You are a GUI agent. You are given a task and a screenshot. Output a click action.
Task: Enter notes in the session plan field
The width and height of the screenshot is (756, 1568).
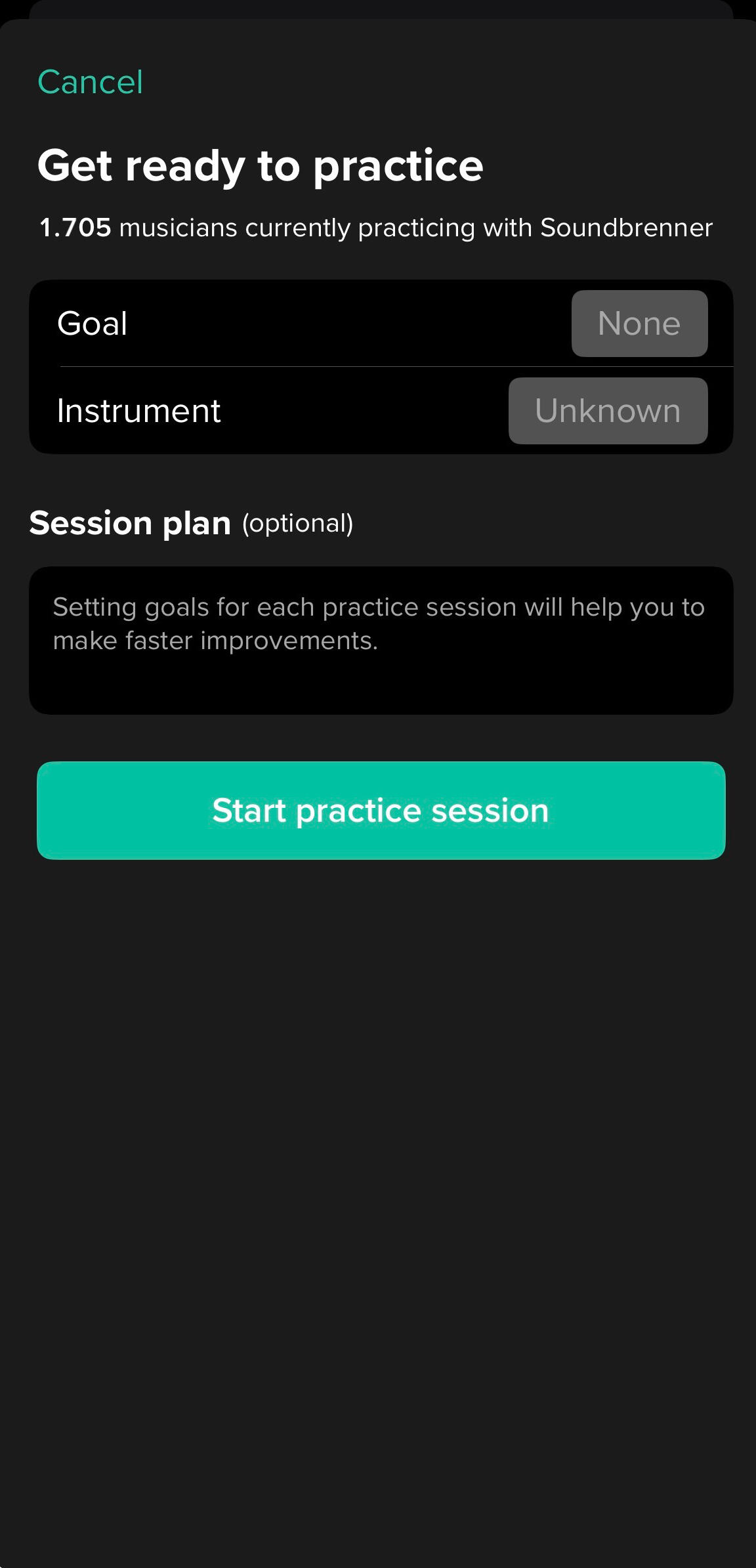tap(381, 640)
